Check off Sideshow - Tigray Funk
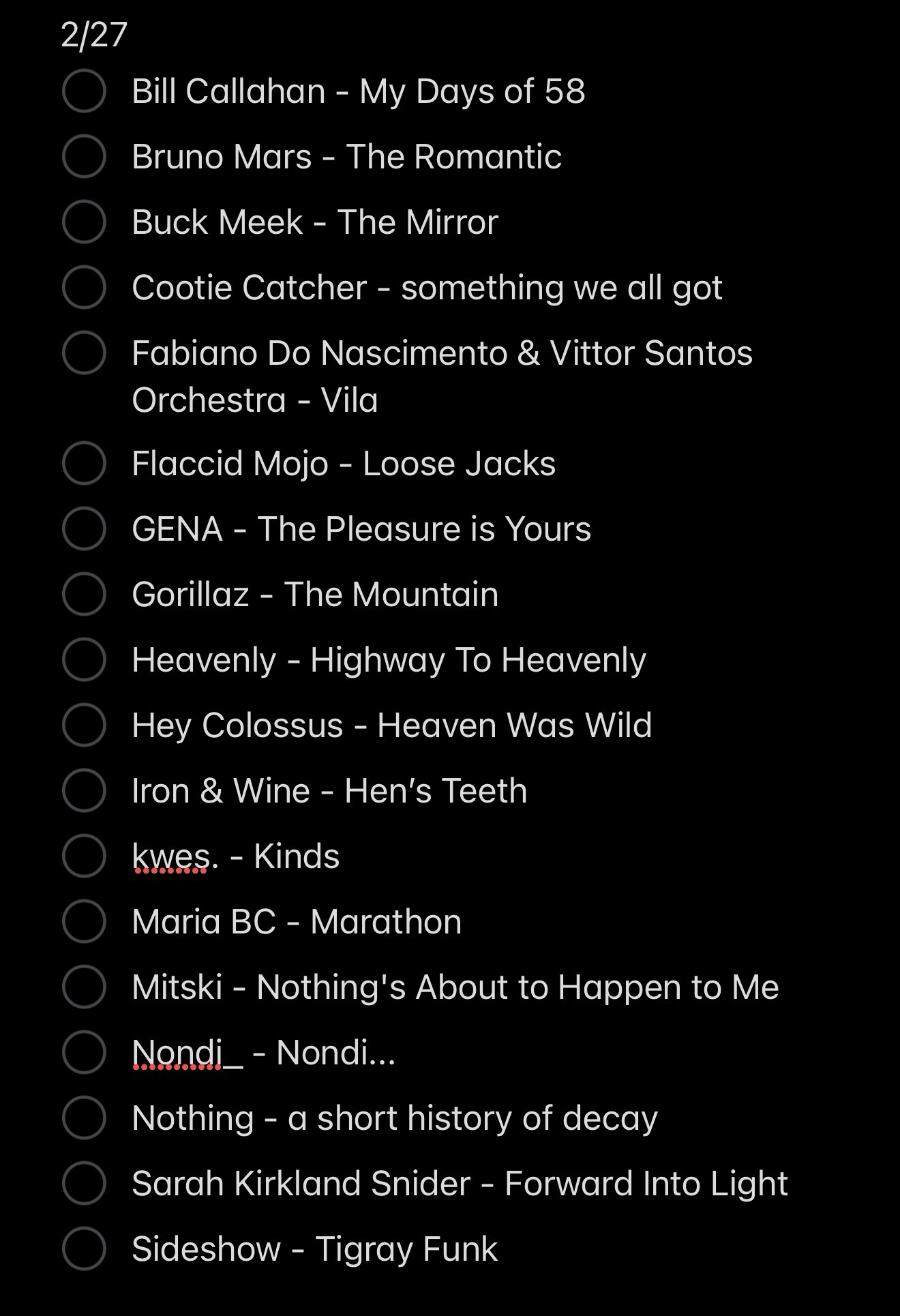Viewport: 900px width, 1316px height. coord(84,1249)
